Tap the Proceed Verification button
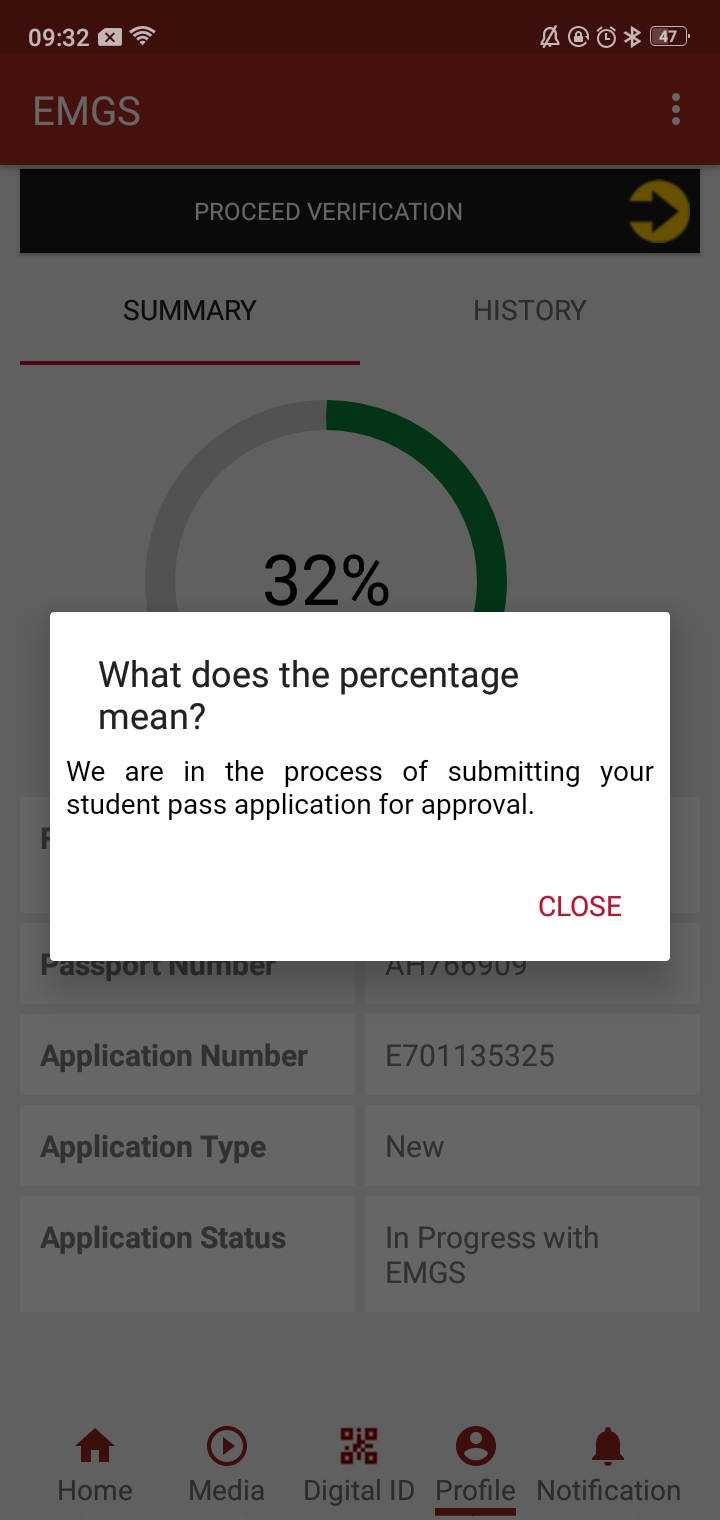The width and height of the screenshot is (720, 1520). pyautogui.click(x=360, y=212)
